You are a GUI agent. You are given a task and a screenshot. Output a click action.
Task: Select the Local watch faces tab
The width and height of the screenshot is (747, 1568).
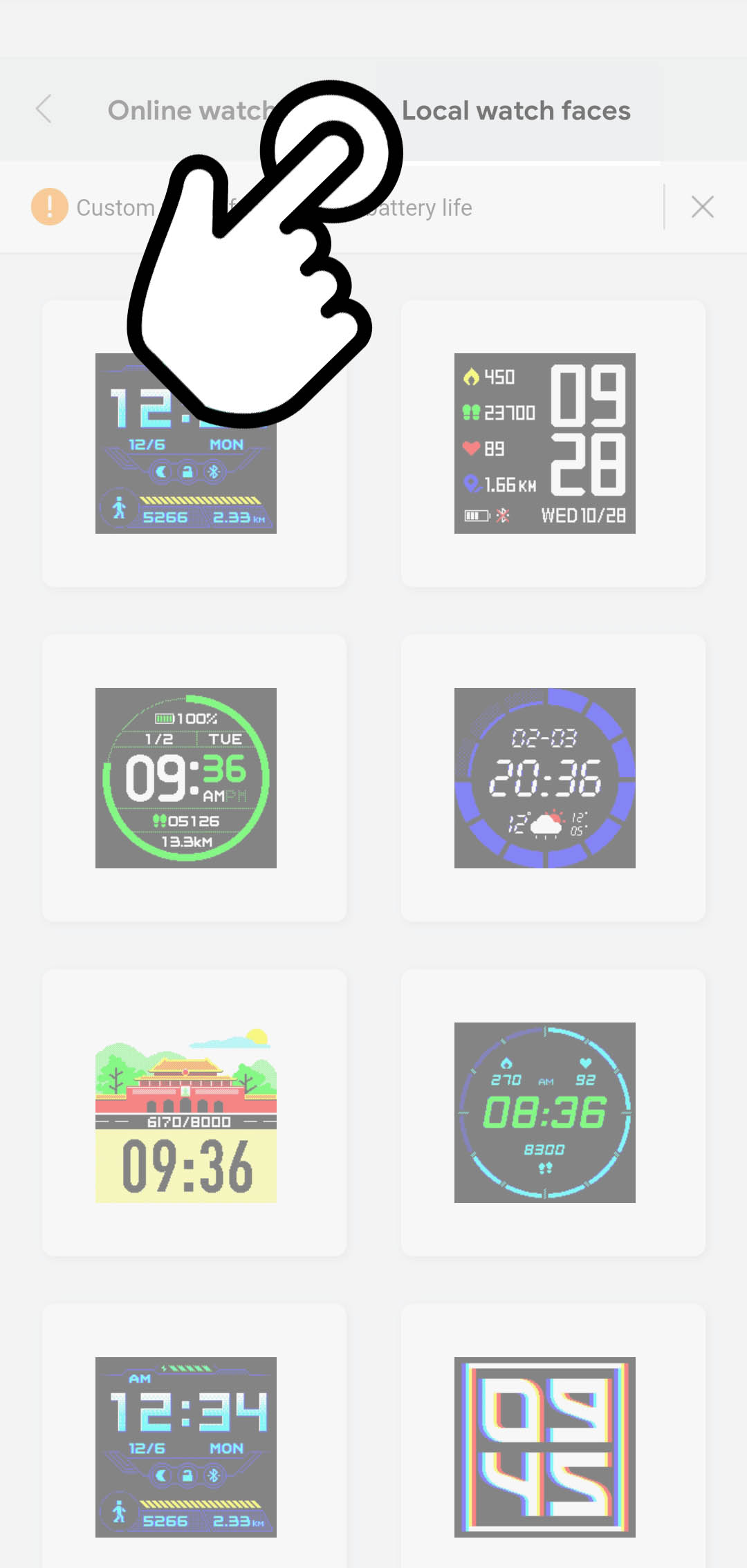click(x=516, y=111)
